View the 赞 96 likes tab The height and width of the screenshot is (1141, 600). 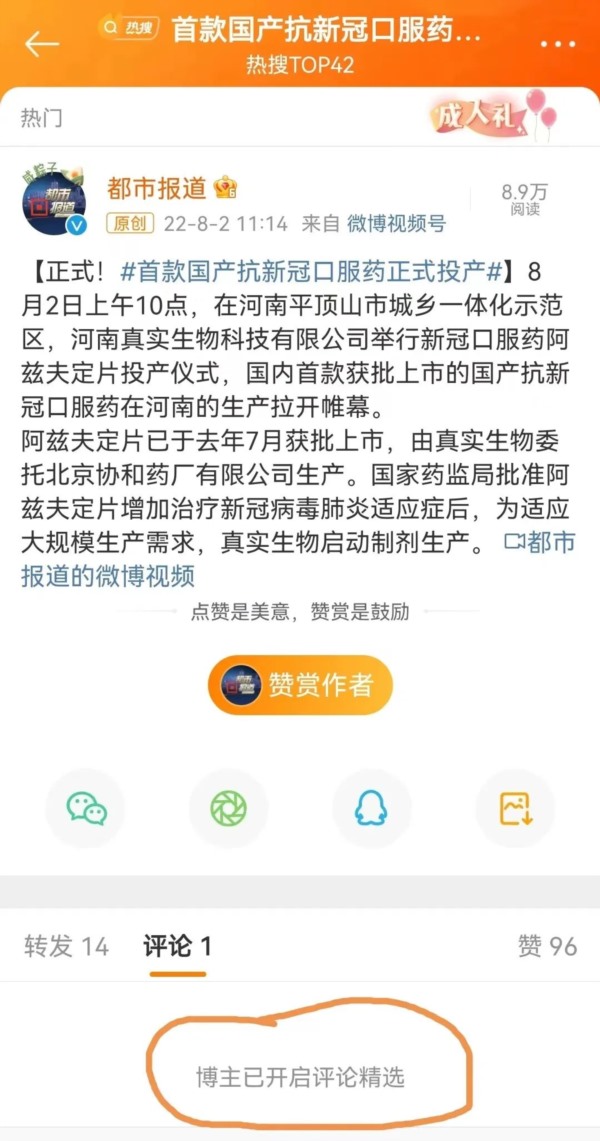tap(547, 946)
